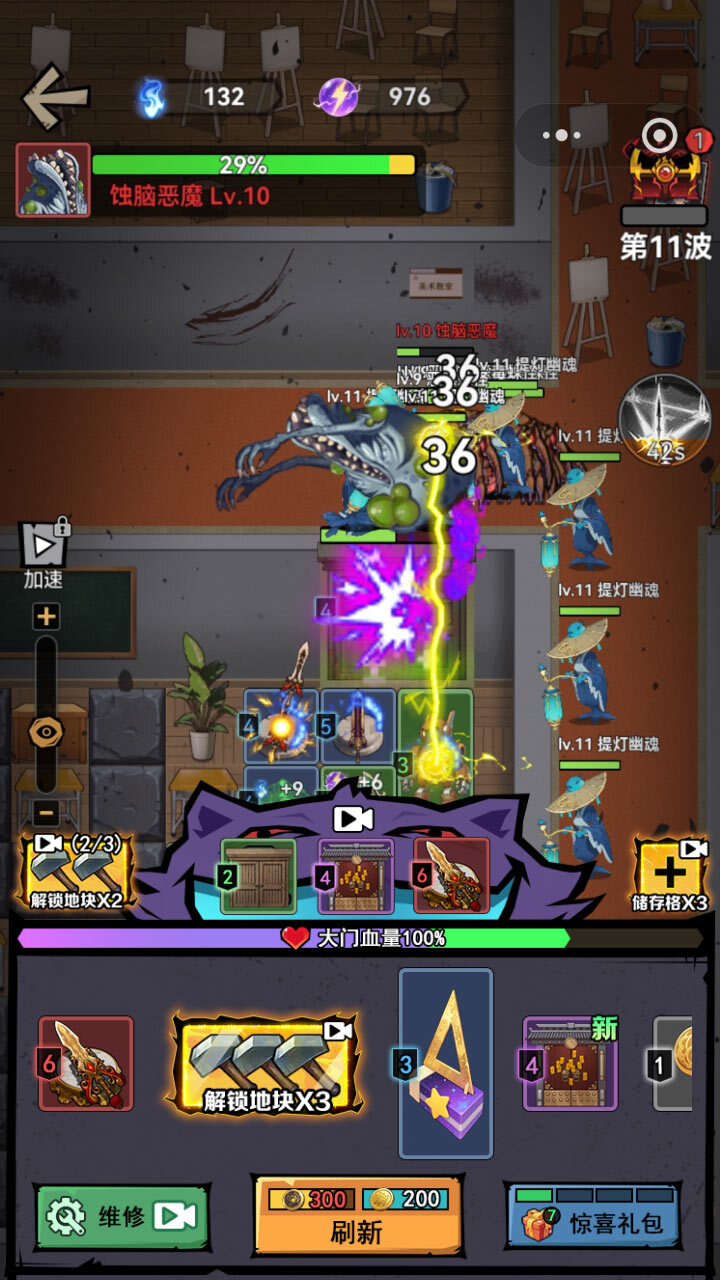
Task: Zoom in with the plus button
Action: coord(46,617)
